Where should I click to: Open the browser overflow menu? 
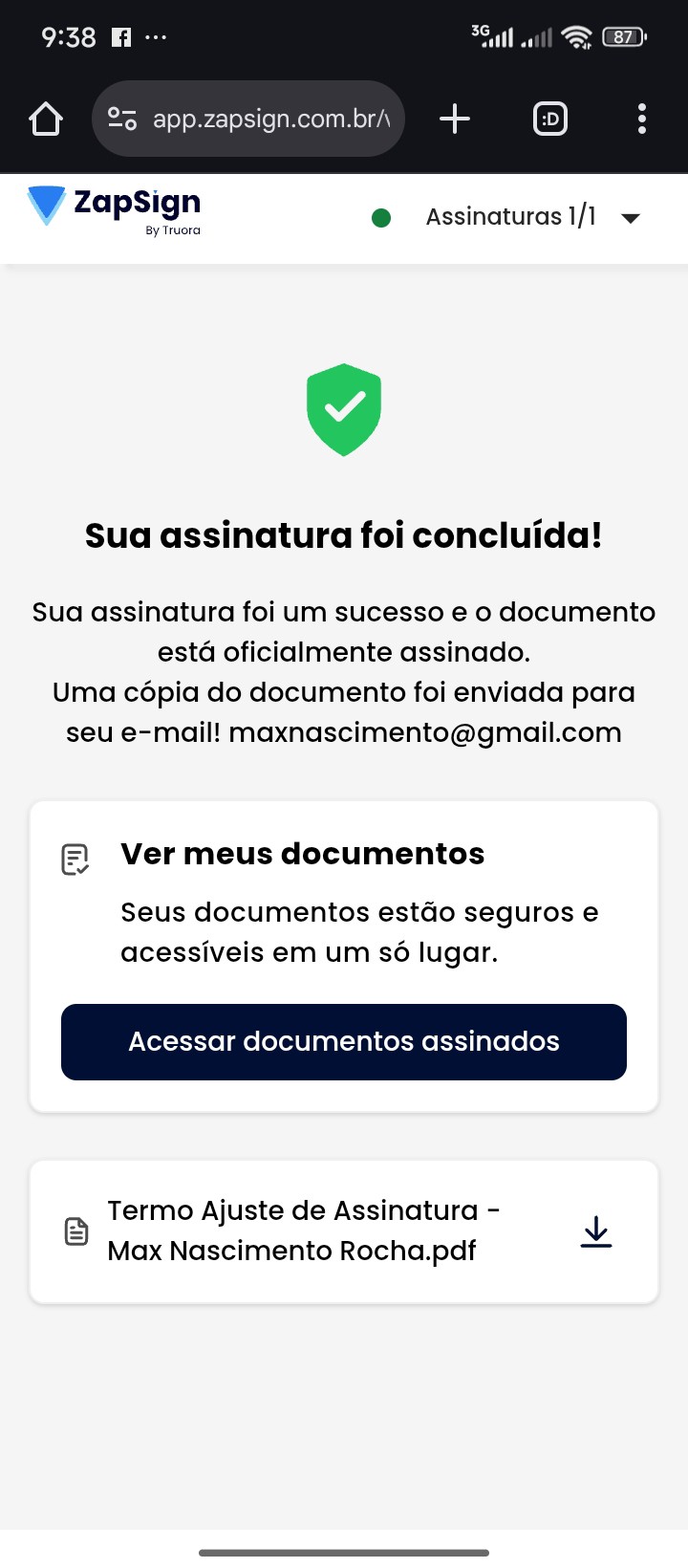[x=642, y=120]
